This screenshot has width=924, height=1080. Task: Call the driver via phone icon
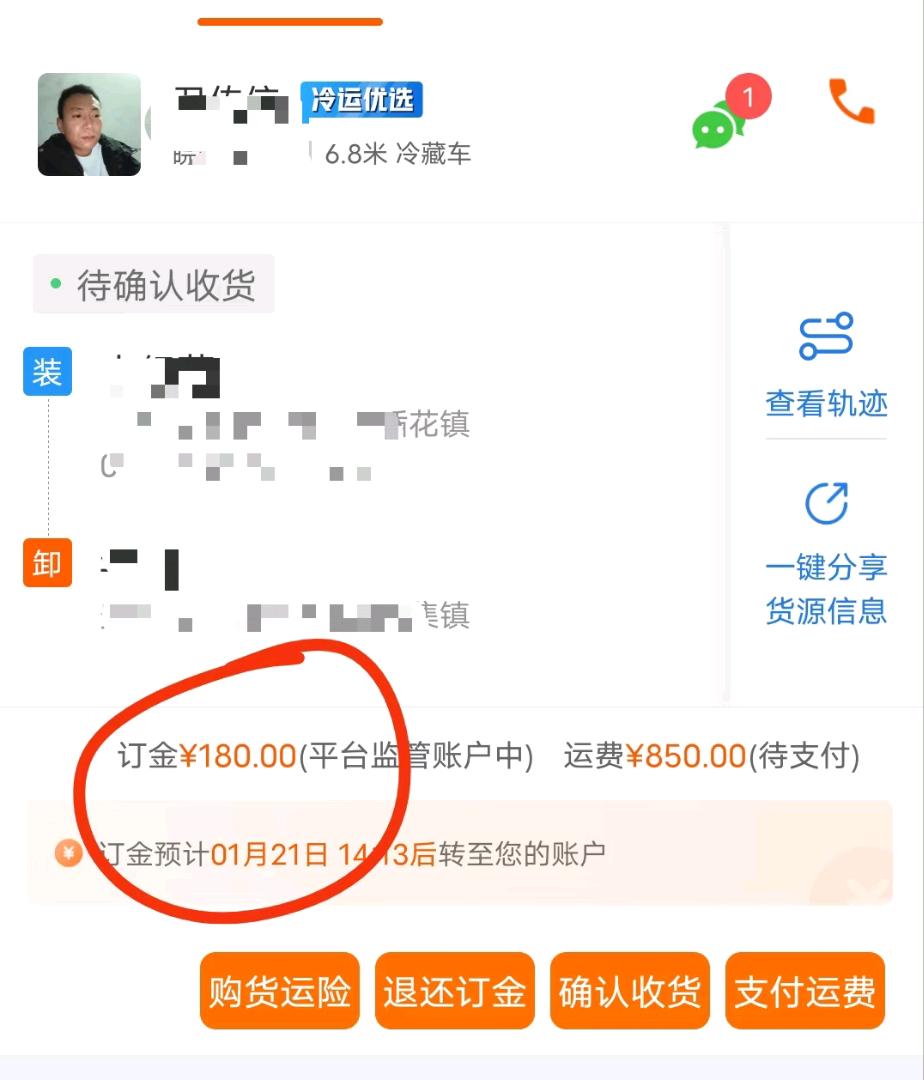coord(851,102)
